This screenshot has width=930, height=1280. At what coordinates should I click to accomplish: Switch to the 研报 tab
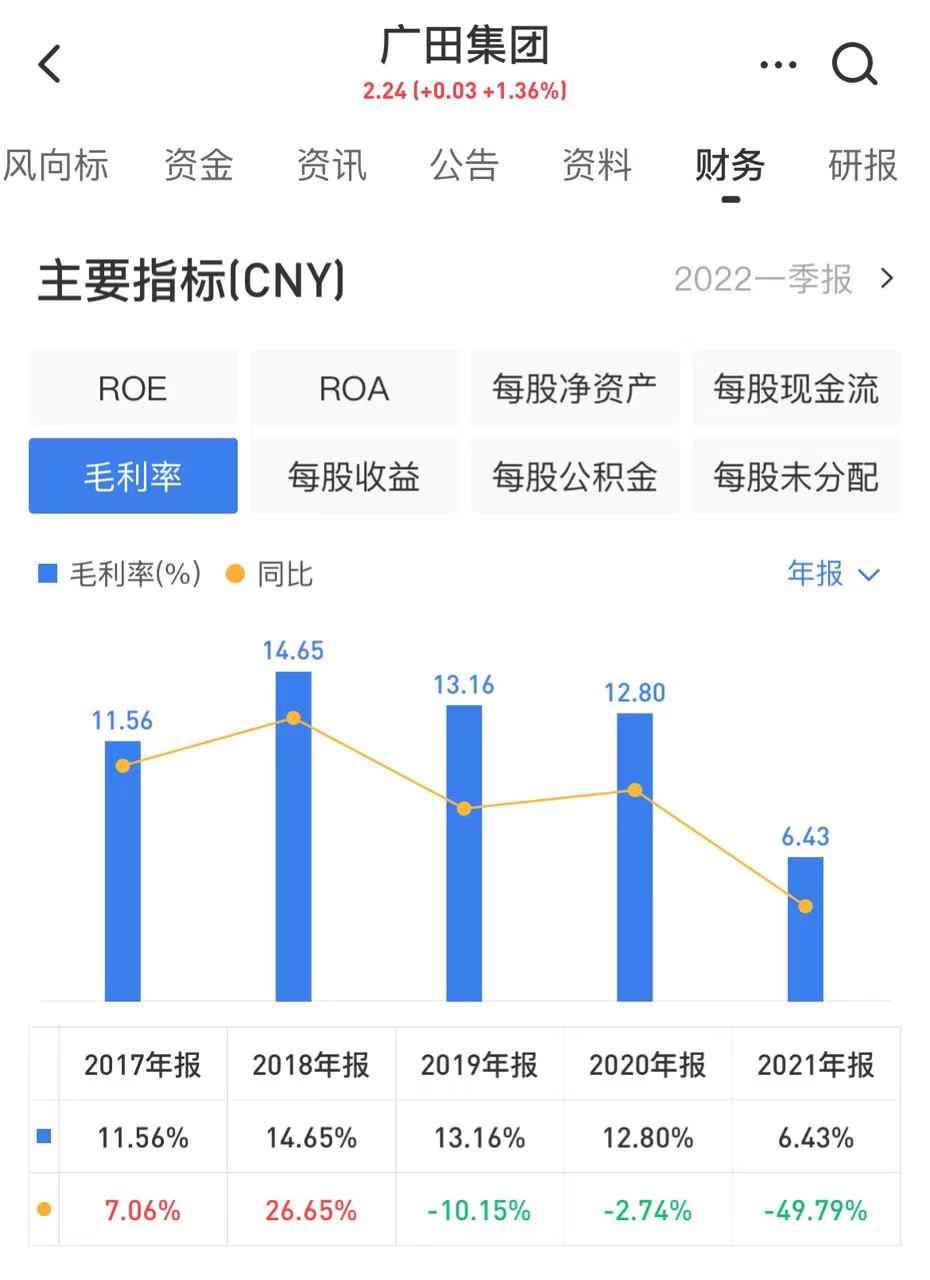click(x=863, y=165)
